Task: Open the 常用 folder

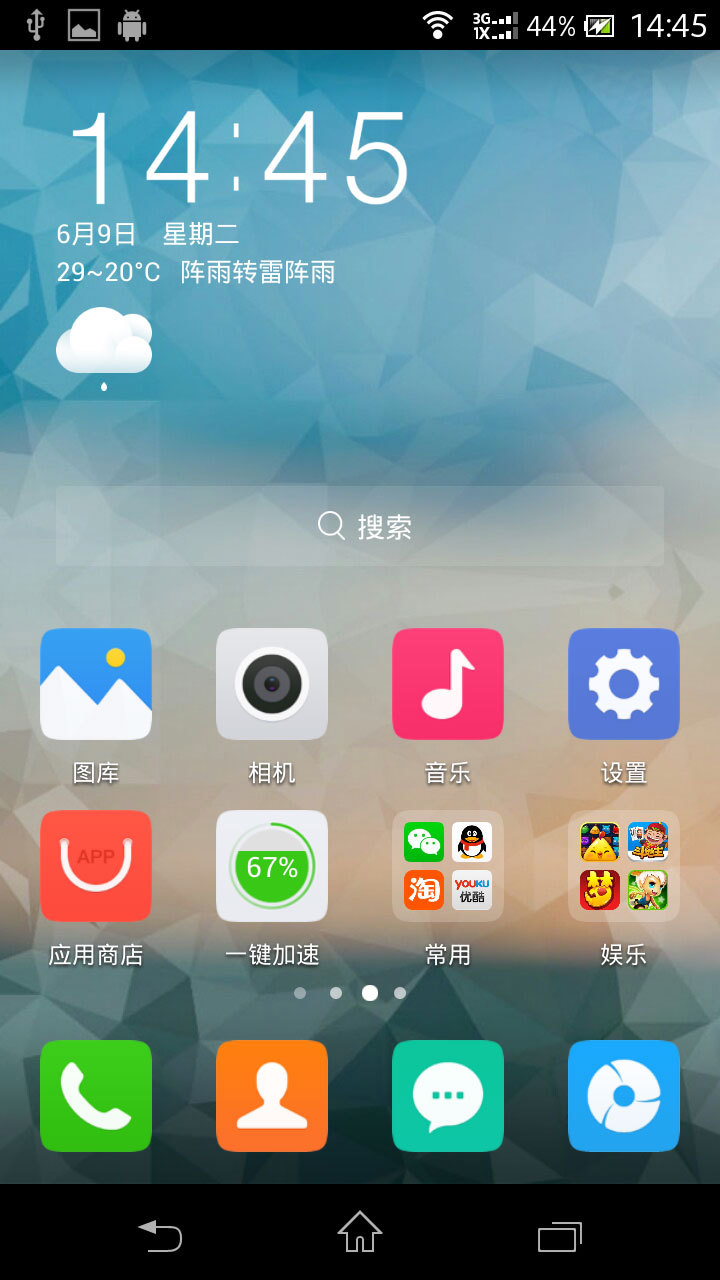Action: [x=448, y=866]
